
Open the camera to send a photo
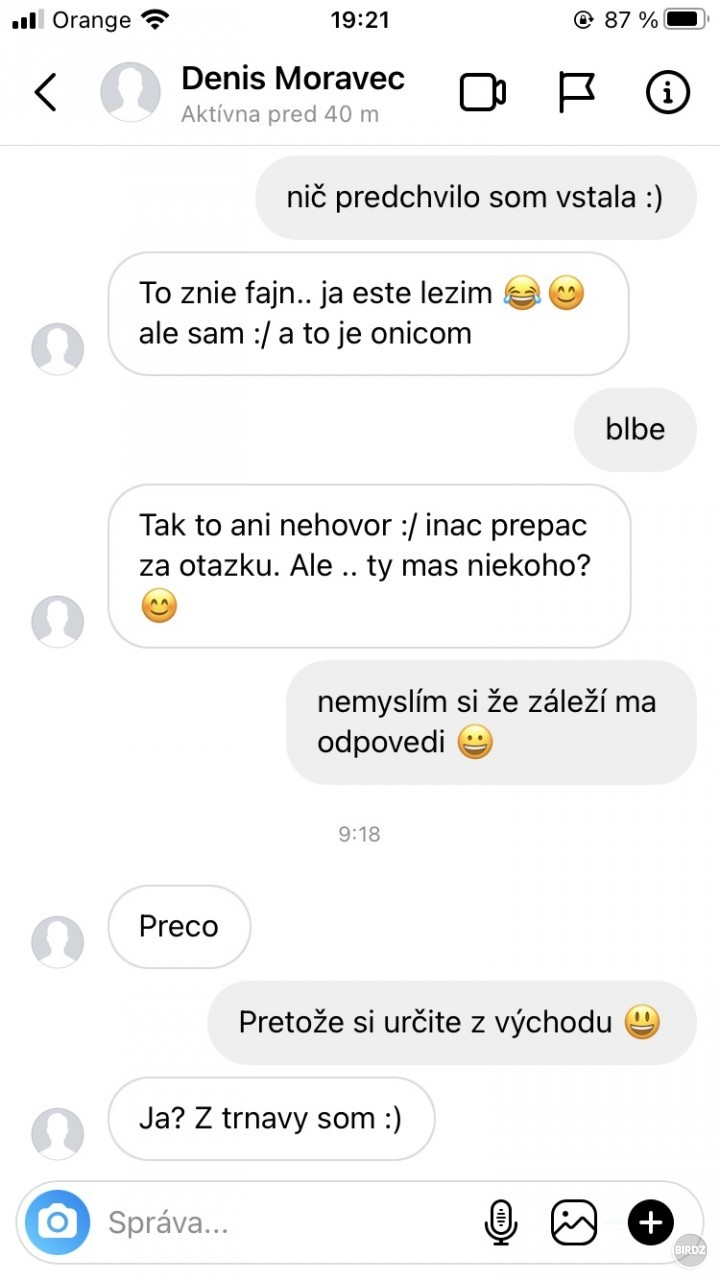click(x=57, y=1221)
